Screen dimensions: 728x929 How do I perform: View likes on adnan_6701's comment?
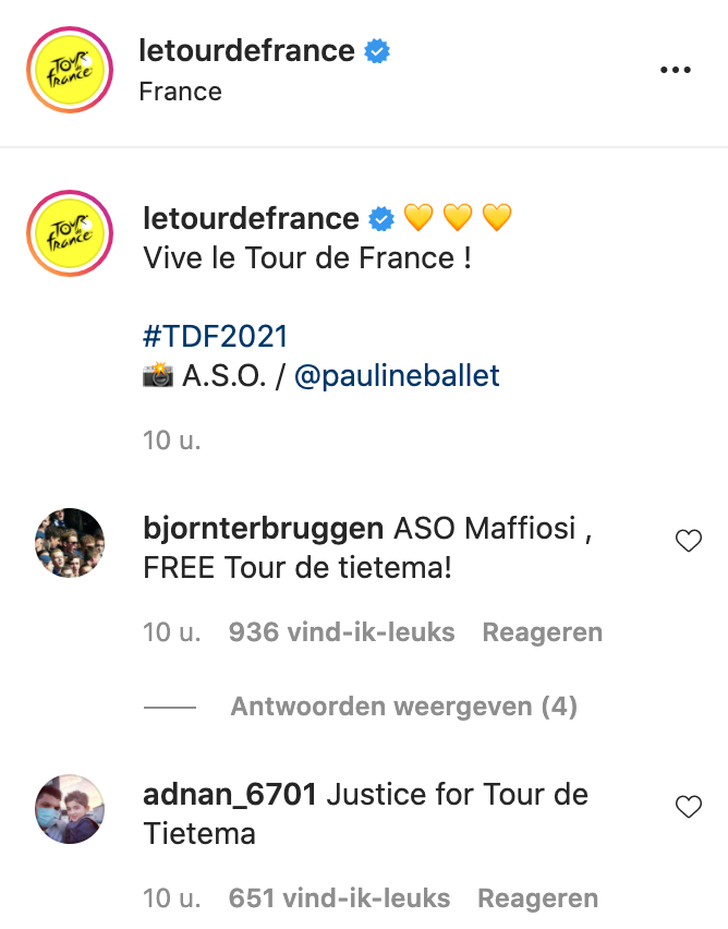coord(339,898)
